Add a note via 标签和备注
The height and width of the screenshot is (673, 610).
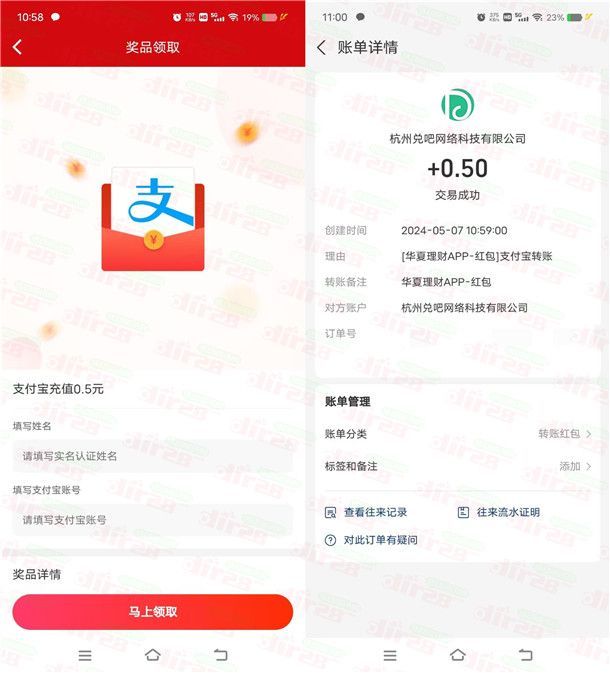(x=458, y=466)
